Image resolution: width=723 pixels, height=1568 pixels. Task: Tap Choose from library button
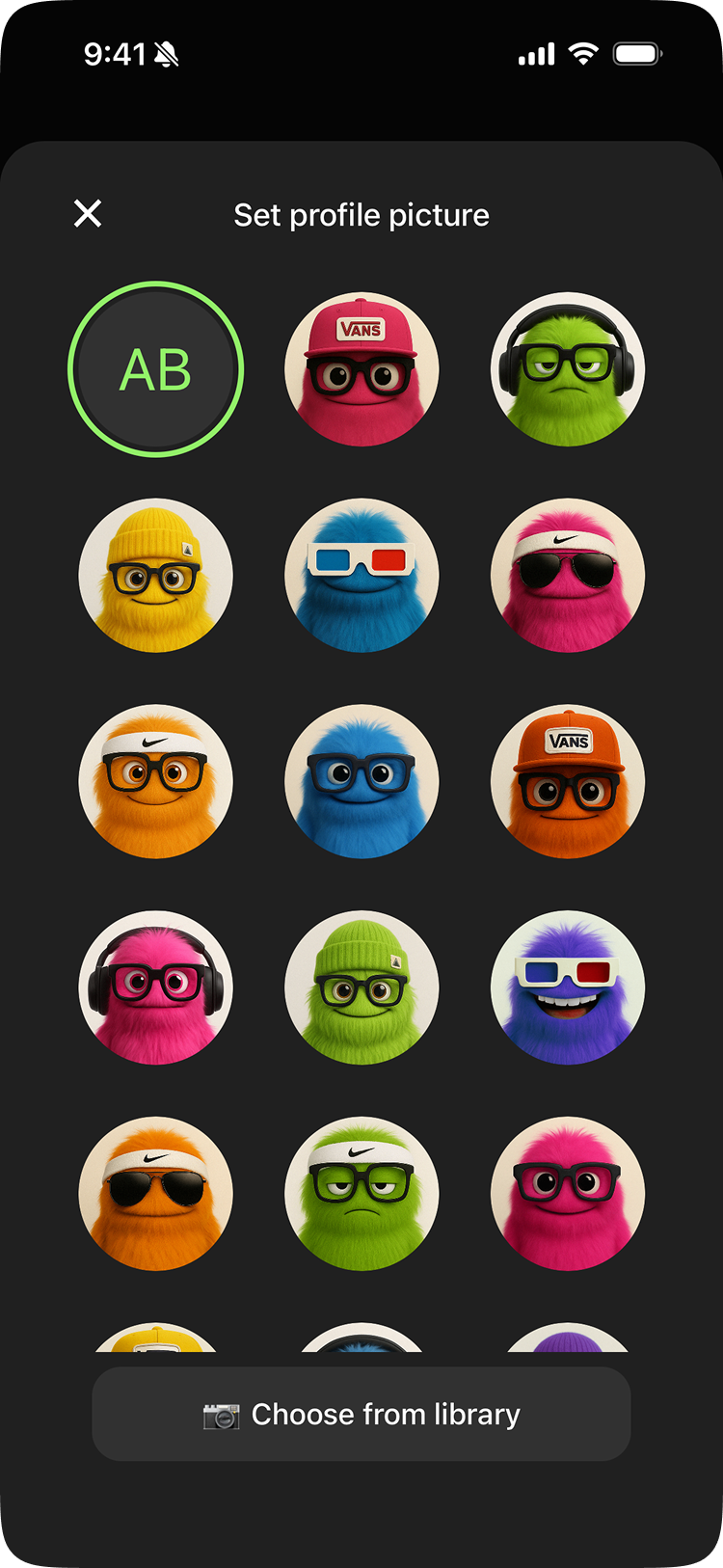[x=361, y=1414]
